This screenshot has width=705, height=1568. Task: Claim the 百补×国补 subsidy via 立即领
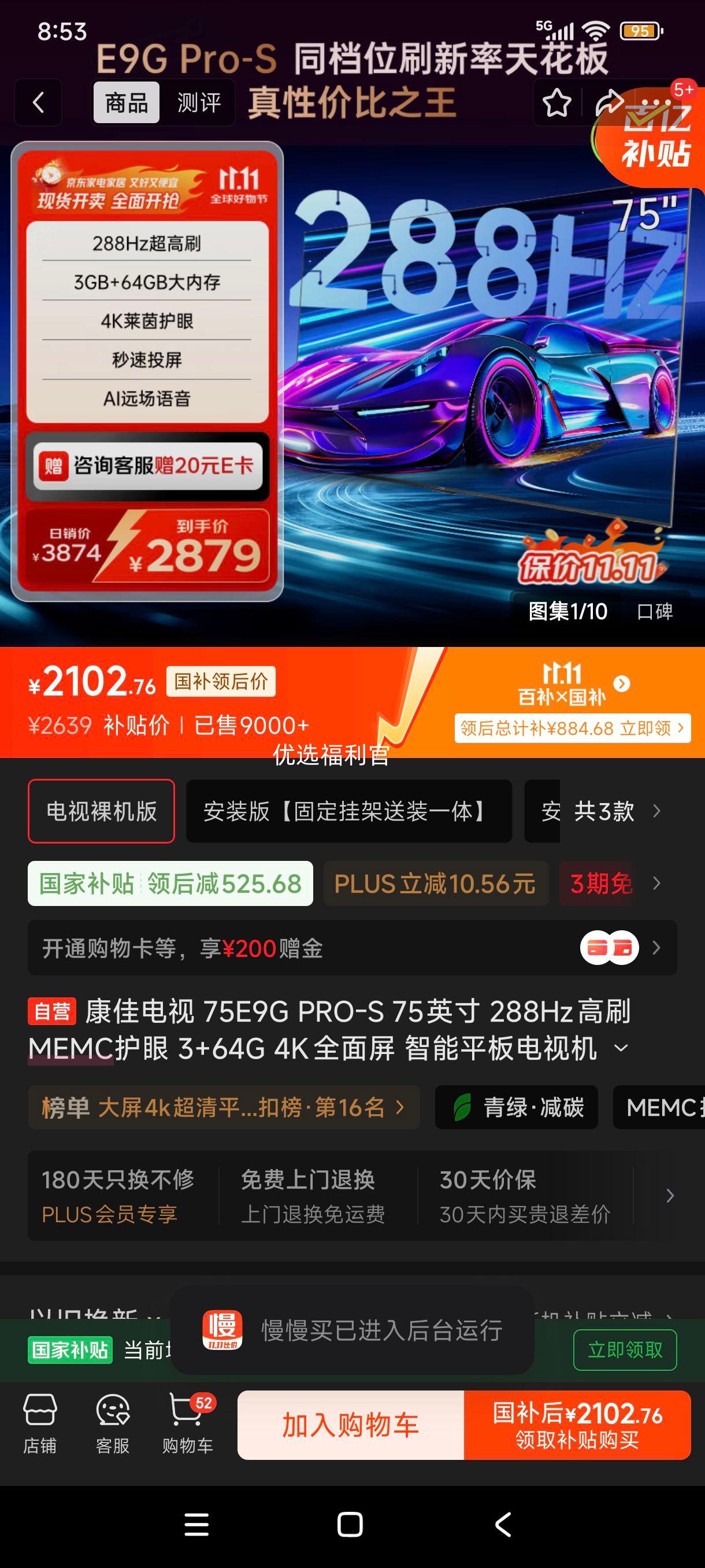click(x=572, y=728)
